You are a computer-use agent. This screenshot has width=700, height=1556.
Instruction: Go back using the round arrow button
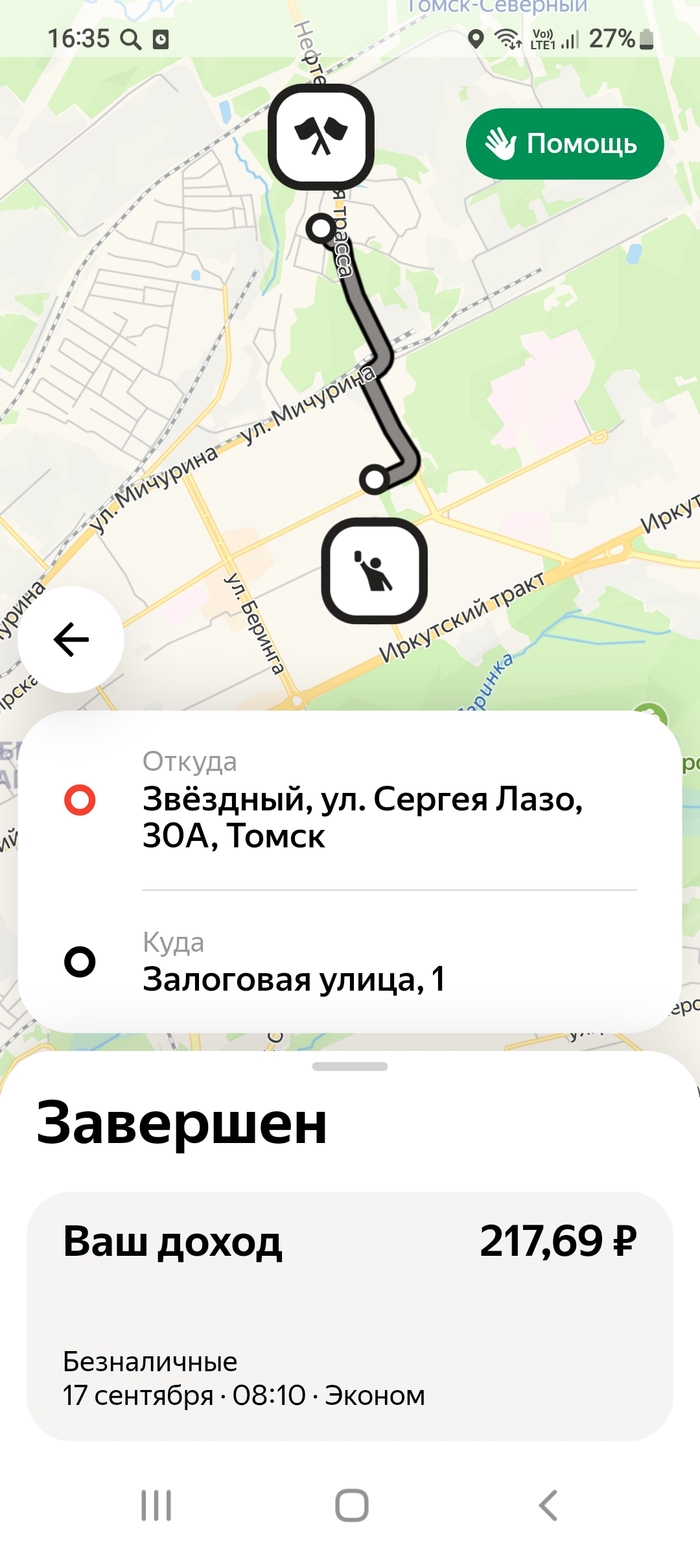click(x=71, y=639)
